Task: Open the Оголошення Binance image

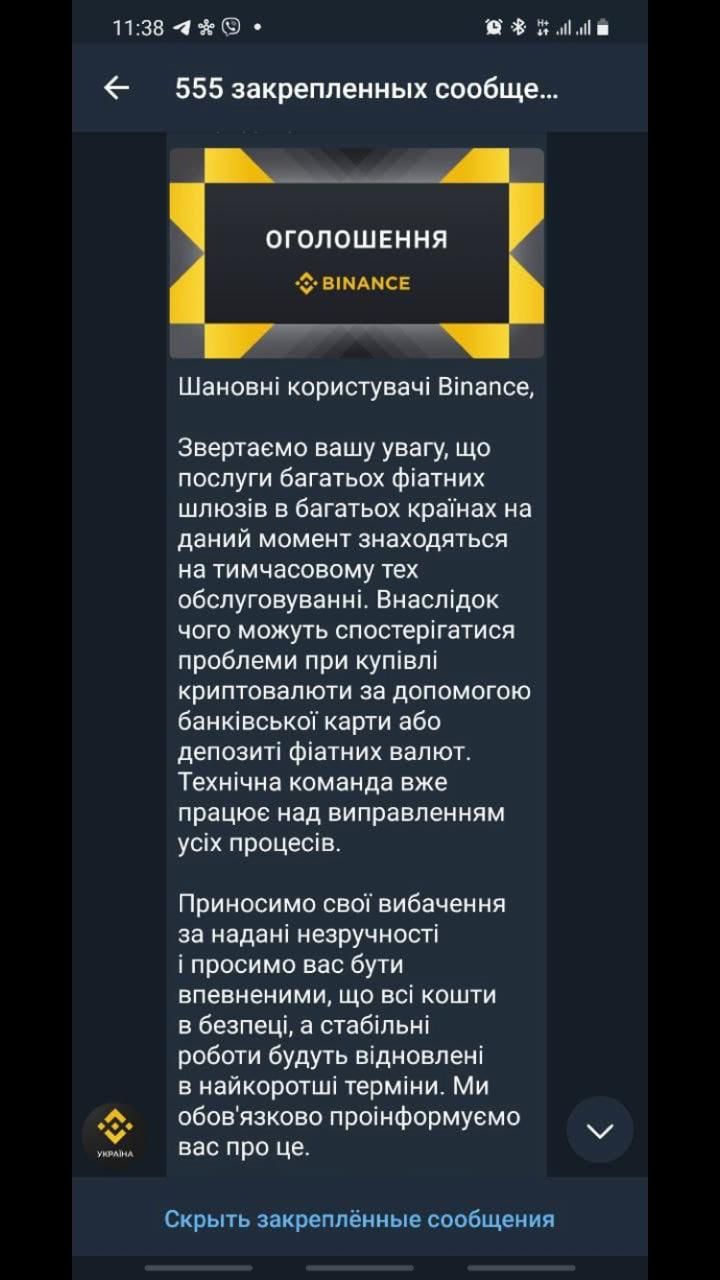Action: pyautogui.click(x=357, y=253)
